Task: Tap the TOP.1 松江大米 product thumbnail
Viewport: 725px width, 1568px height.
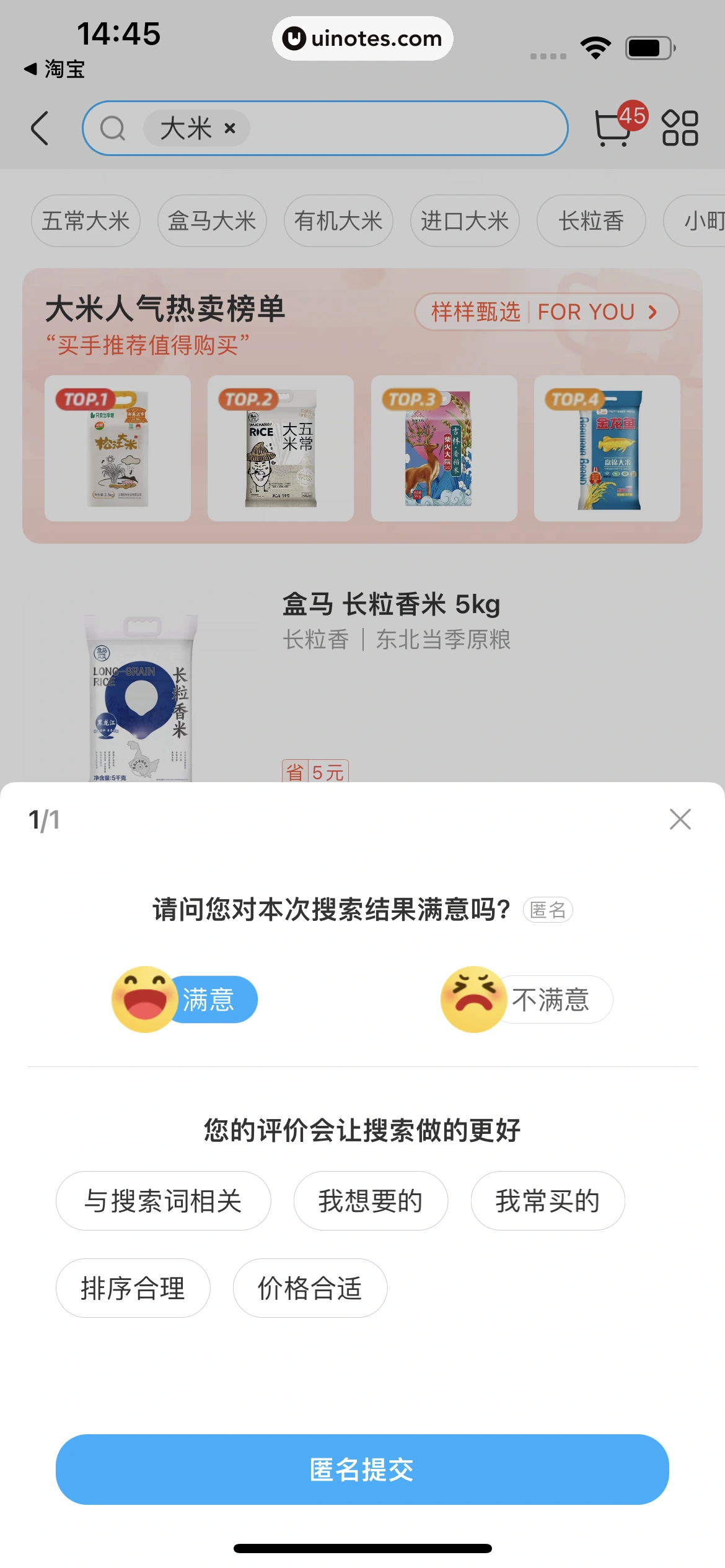Action: 118,448
